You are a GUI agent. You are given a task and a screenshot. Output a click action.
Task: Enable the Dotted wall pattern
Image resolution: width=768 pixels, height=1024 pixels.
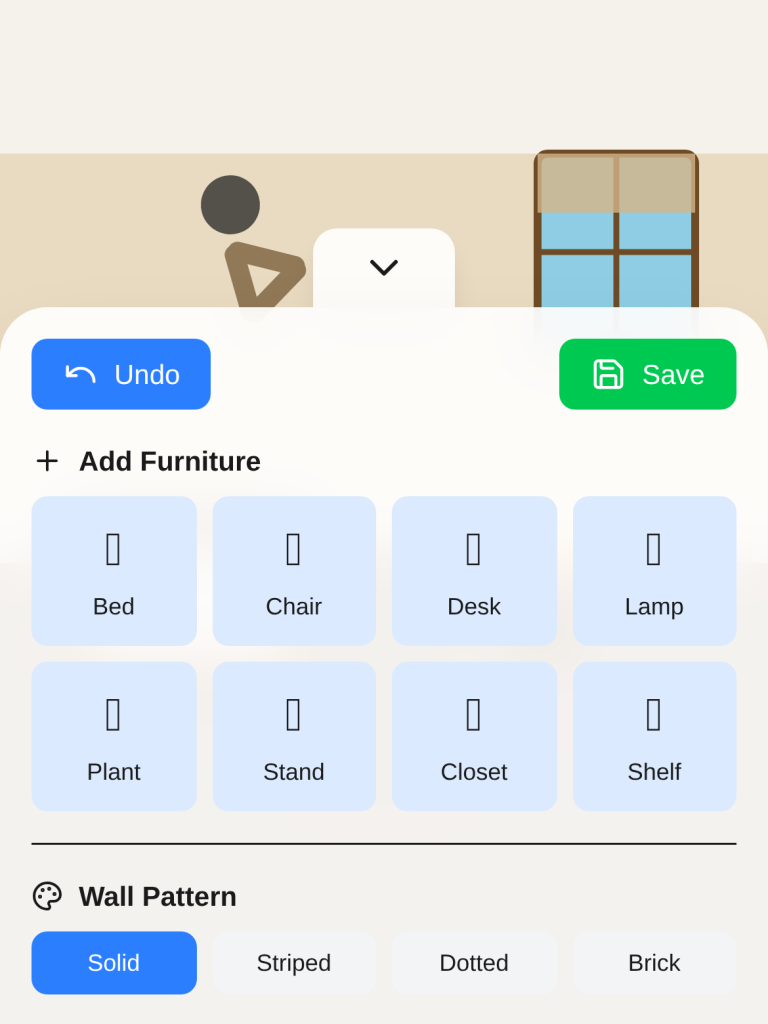[474, 963]
